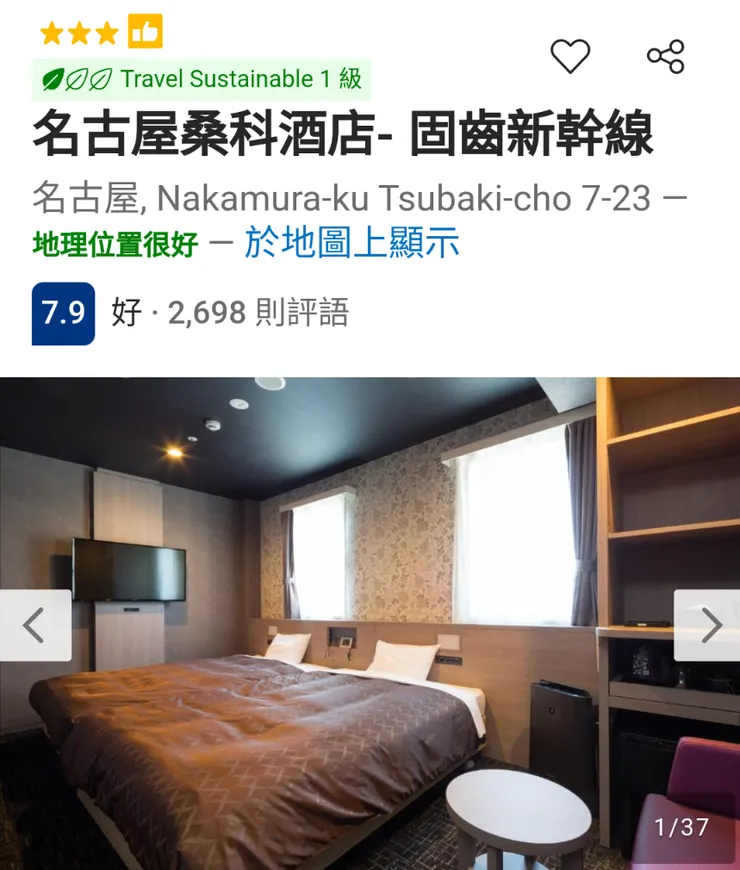
Task: Share this hotel listing
Action: point(665,56)
